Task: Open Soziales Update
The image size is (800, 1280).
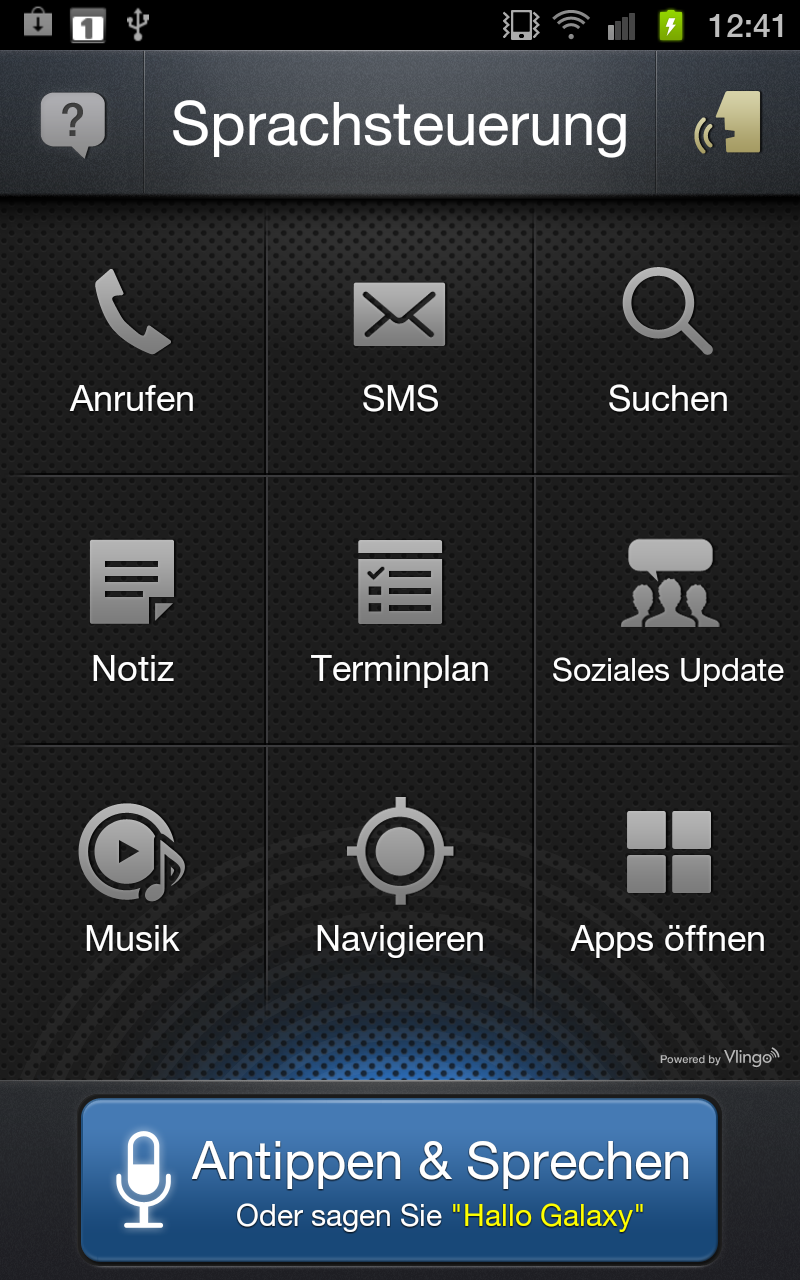Action: click(667, 612)
